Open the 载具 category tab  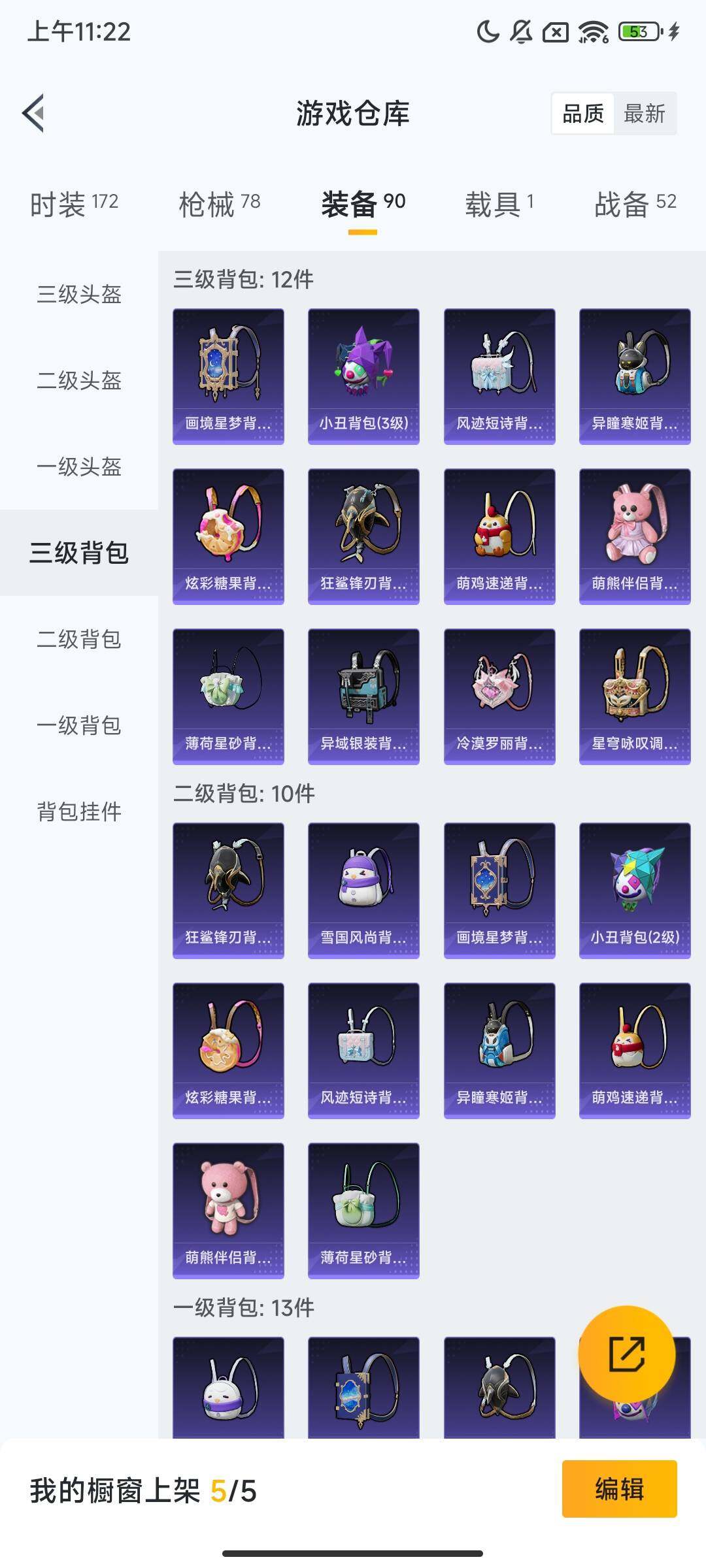pyautogui.click(x=500, y=203)
